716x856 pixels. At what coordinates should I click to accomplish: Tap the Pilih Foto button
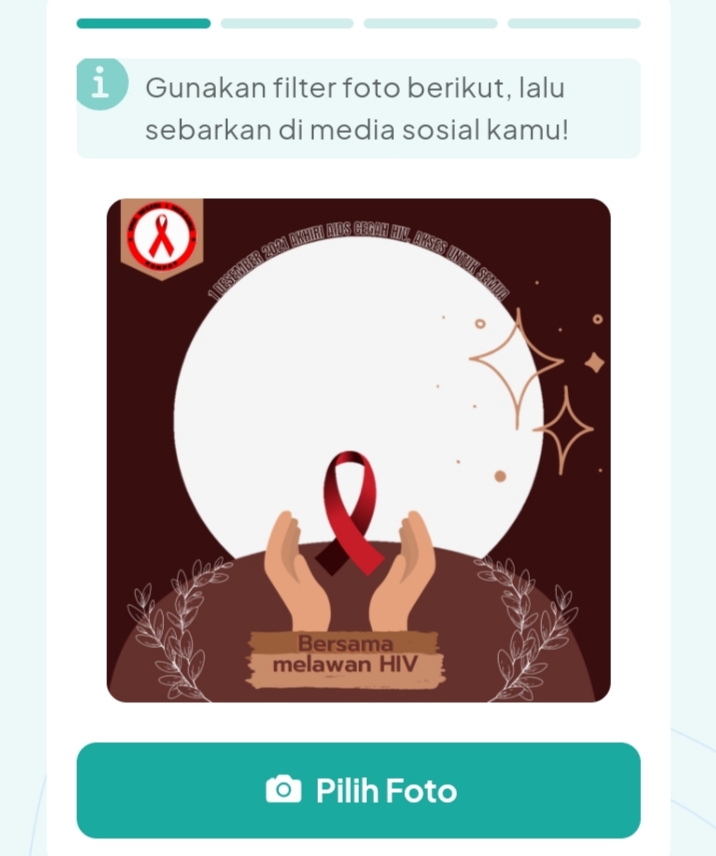click(358, 790)
